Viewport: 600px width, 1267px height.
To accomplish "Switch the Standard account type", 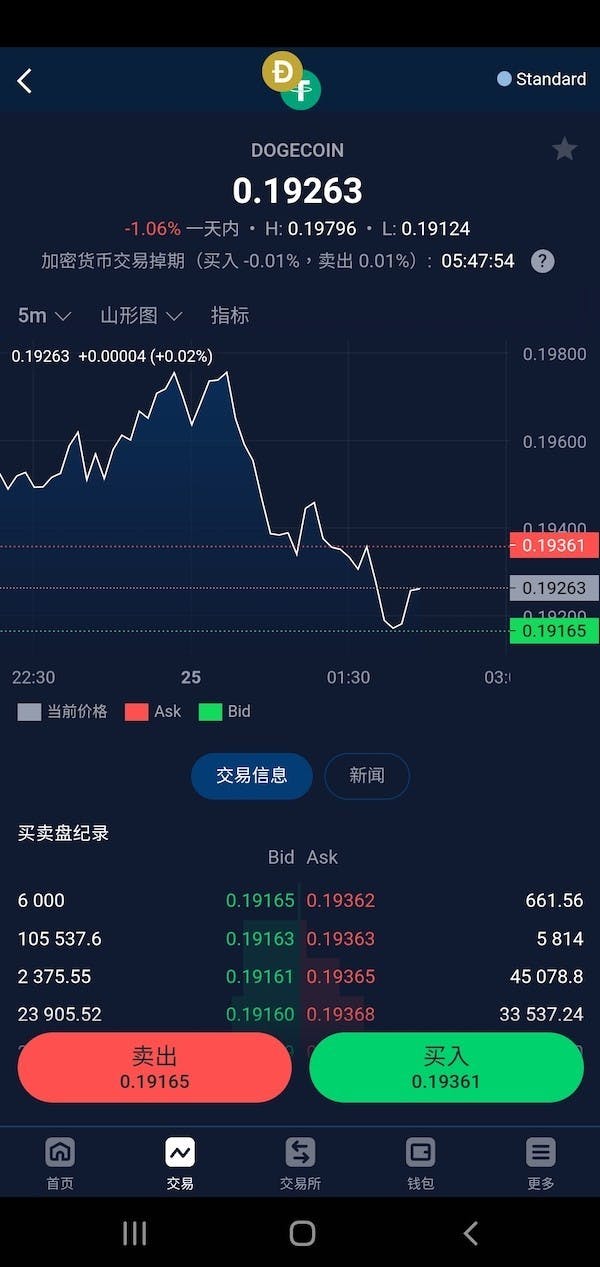I will point(542,79).
